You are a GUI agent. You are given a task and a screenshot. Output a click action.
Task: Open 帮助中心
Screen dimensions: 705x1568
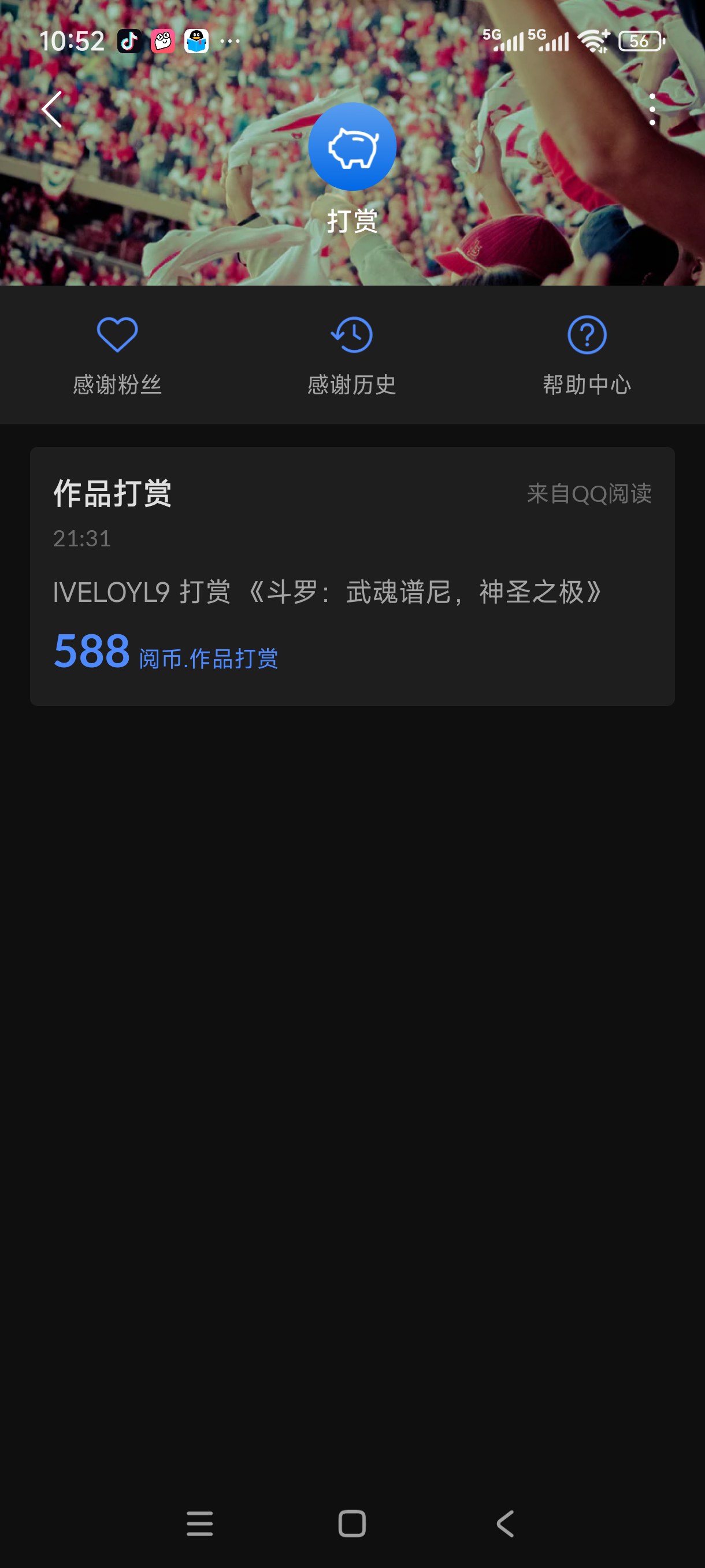click(587, 355)
